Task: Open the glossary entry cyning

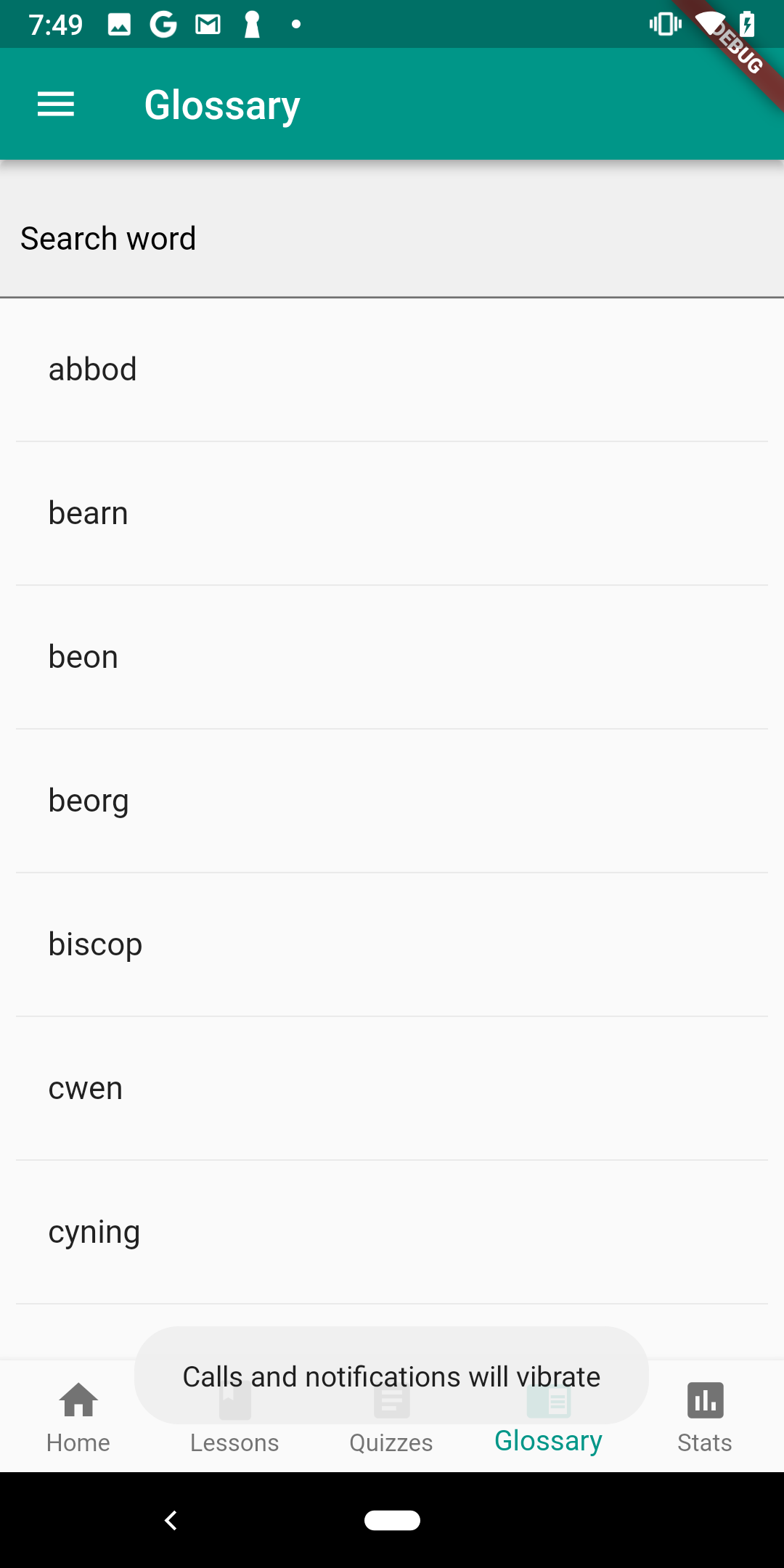Action: click(392, 1232)
